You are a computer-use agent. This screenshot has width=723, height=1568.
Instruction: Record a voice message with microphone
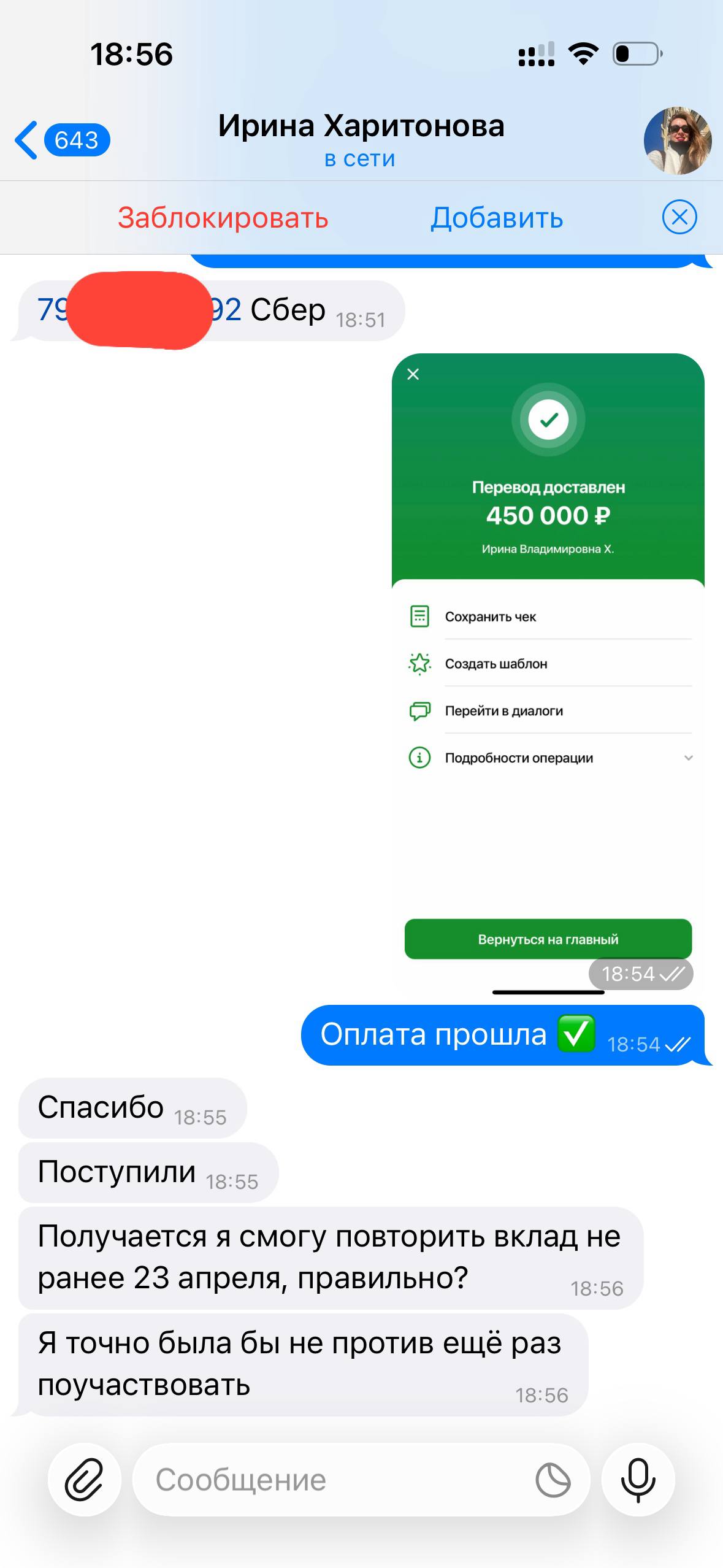click(638, 1480)
